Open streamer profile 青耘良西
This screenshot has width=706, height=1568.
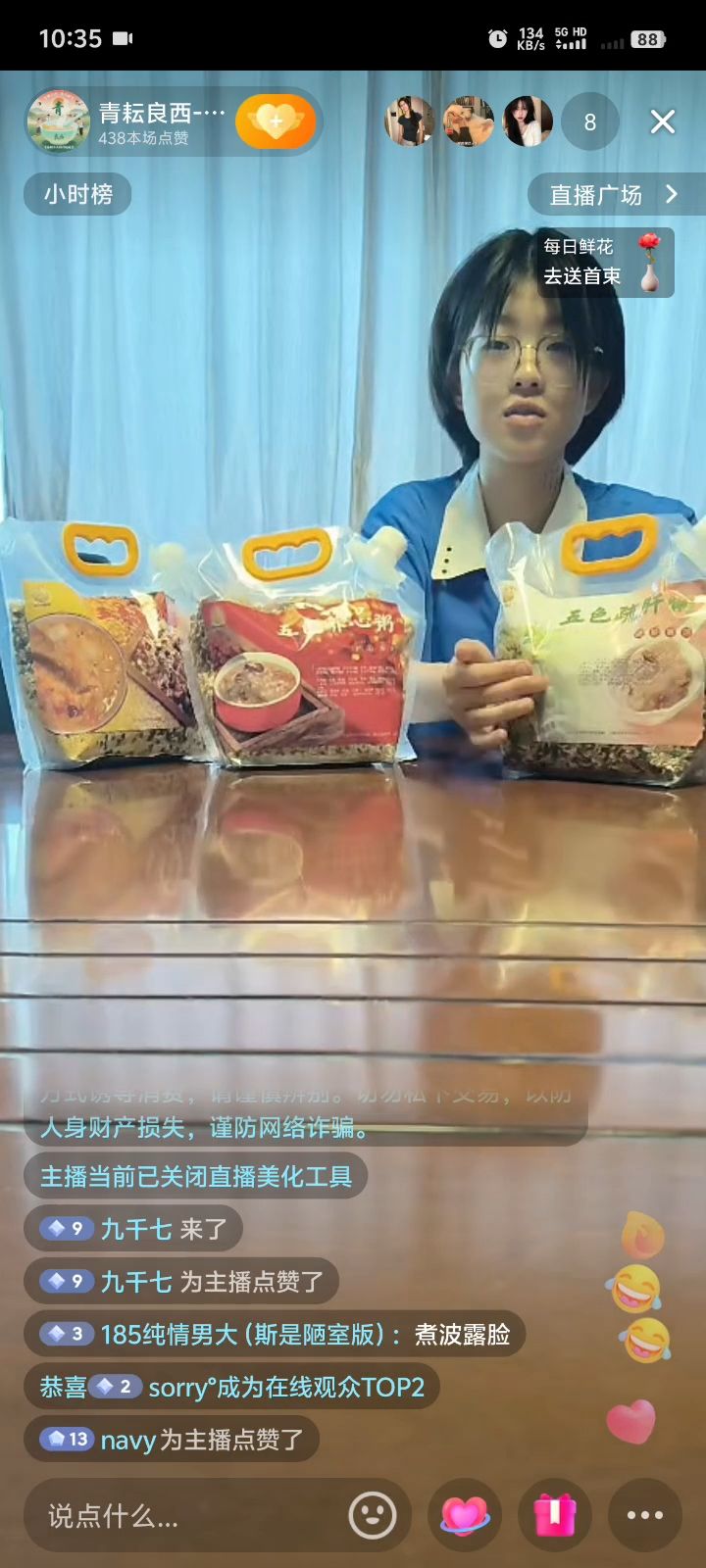click(61, 122)
